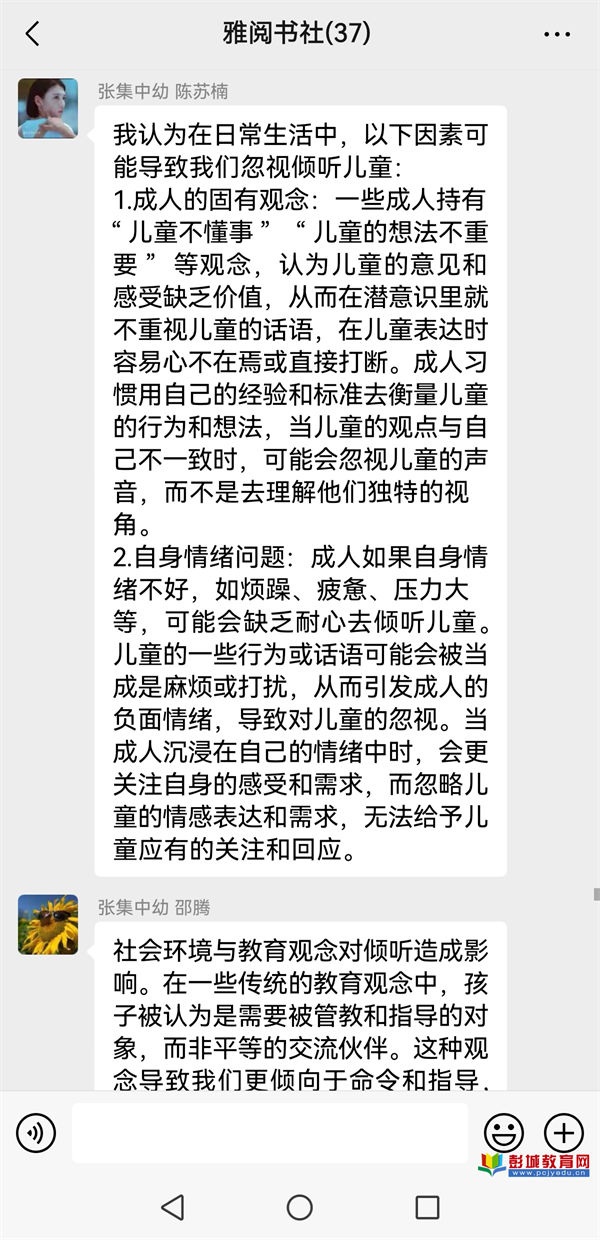Tap the system back button

172,1207
